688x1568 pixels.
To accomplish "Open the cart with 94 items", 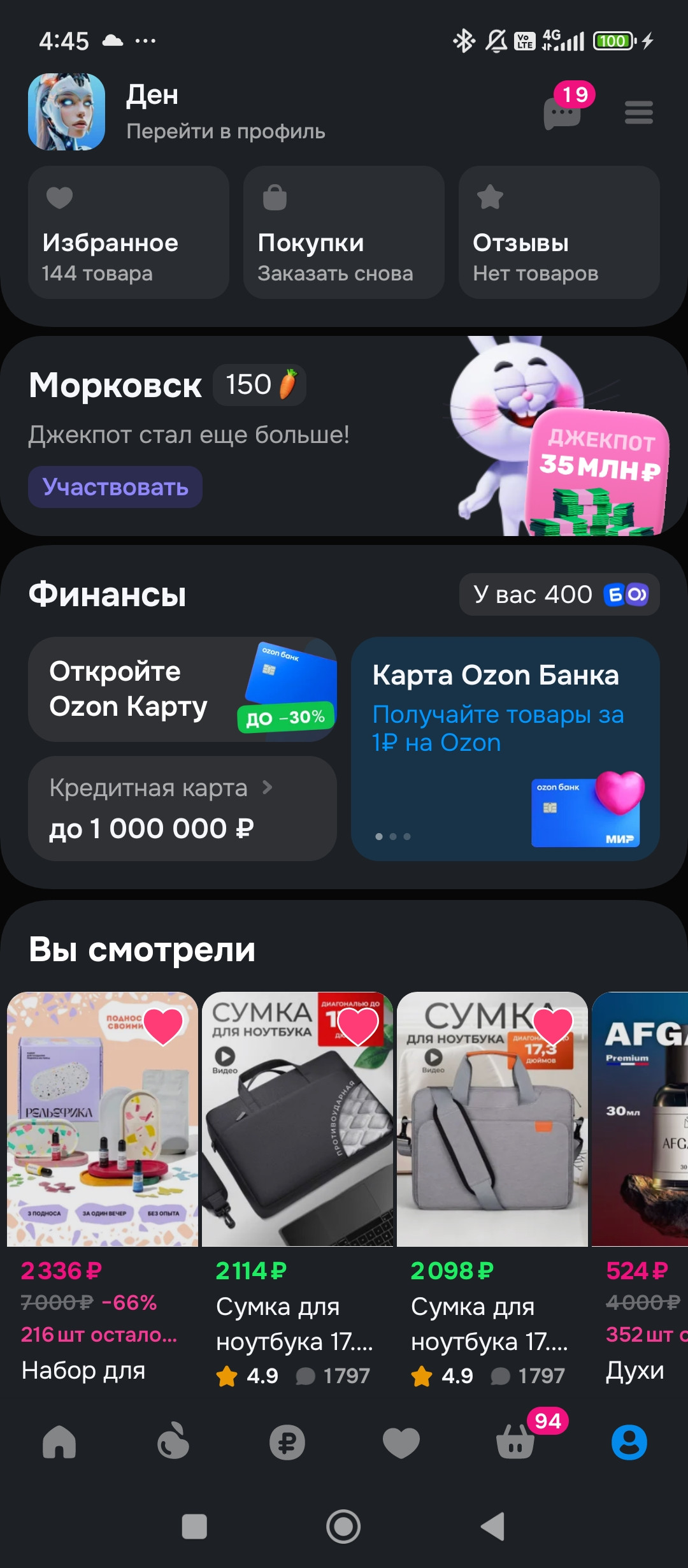I will click(x=515, y=1442).
